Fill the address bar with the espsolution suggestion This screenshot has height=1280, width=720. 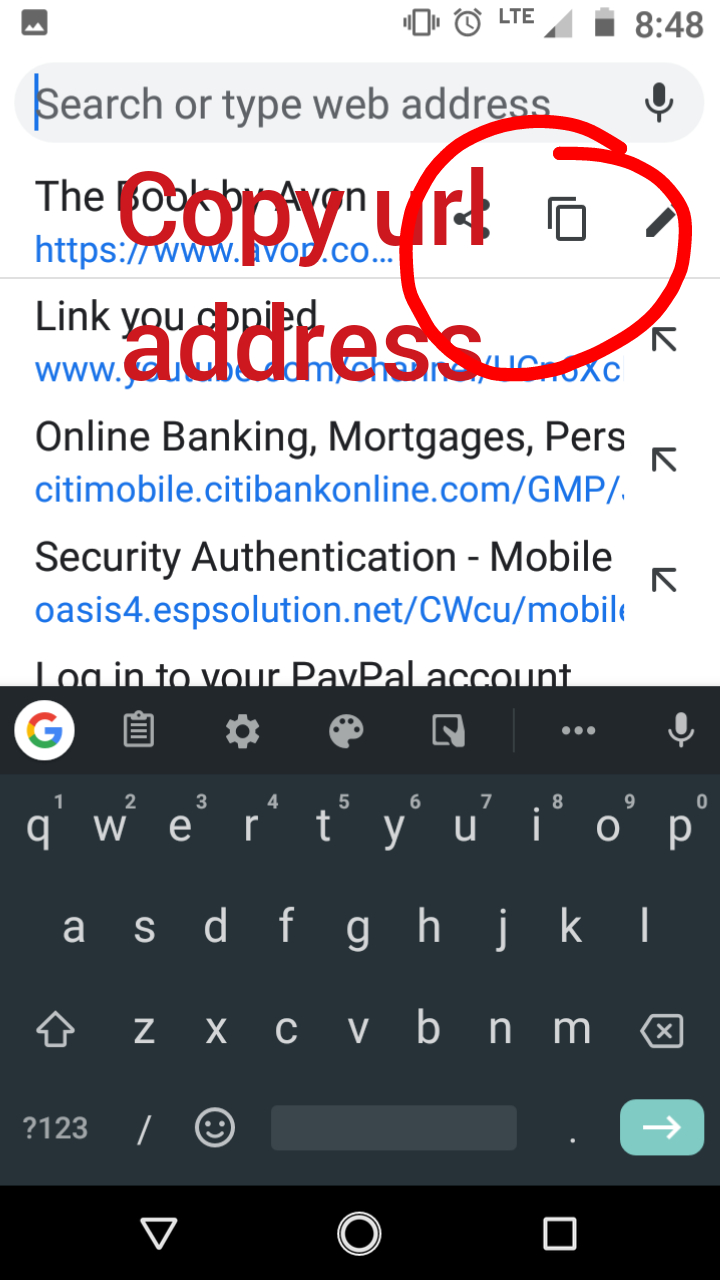pyautogui.click(x=664, y=580)
